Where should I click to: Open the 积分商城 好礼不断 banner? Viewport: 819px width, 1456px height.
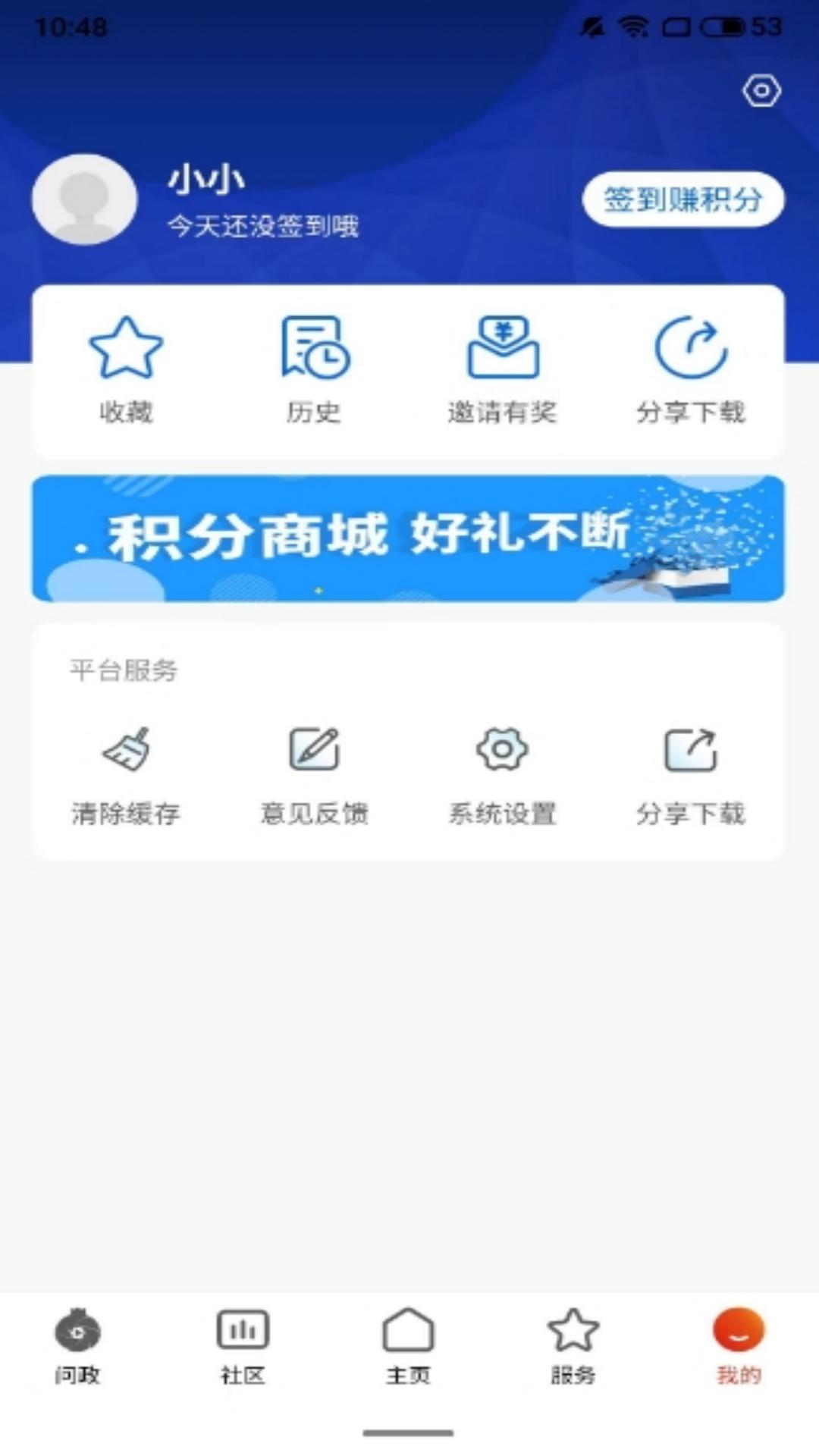click(409, 538)
